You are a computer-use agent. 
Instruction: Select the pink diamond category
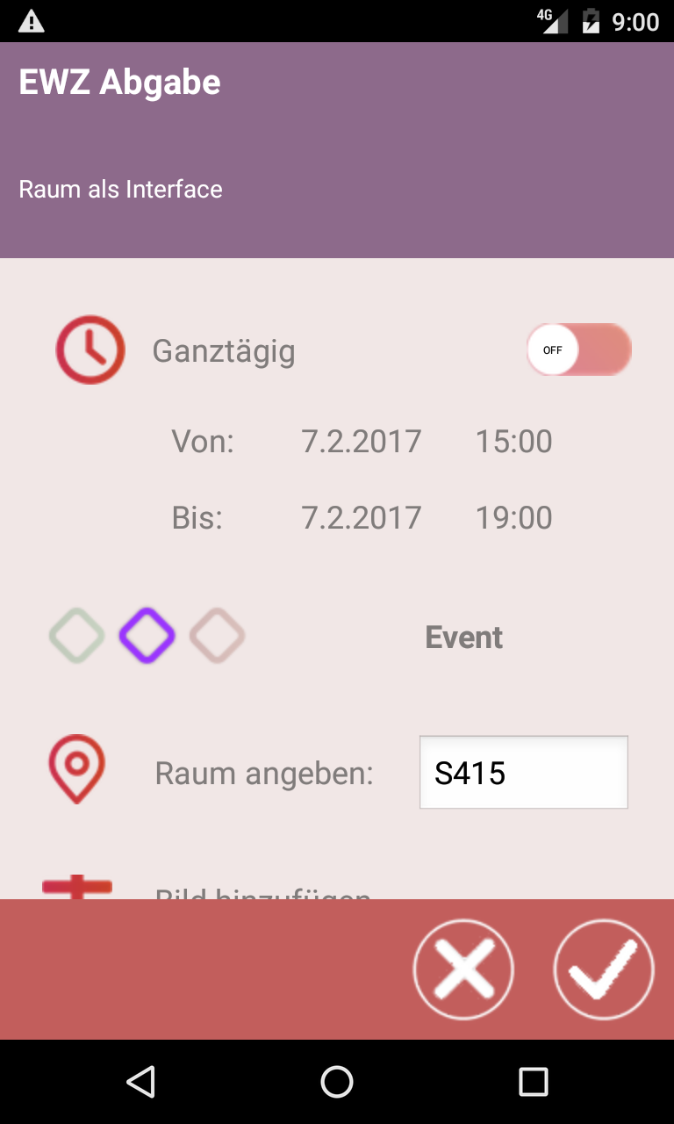(217, 636)
